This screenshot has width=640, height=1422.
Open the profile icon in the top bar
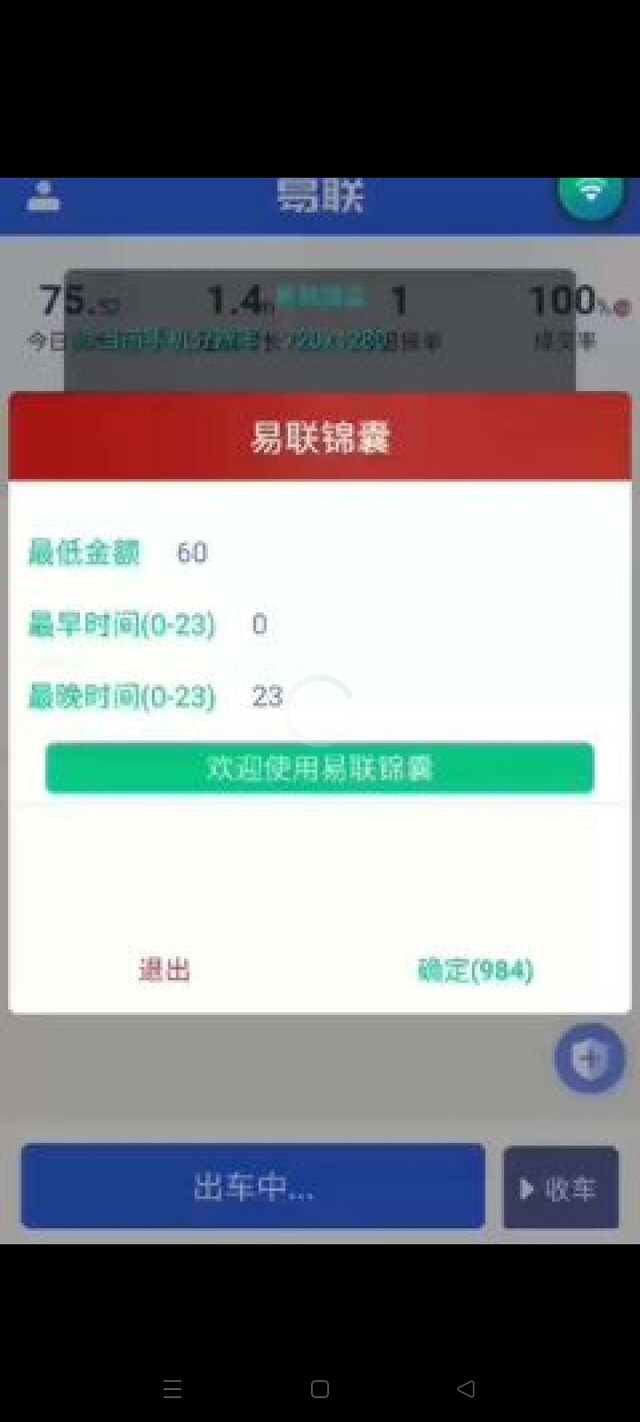[x=43, y=196]
